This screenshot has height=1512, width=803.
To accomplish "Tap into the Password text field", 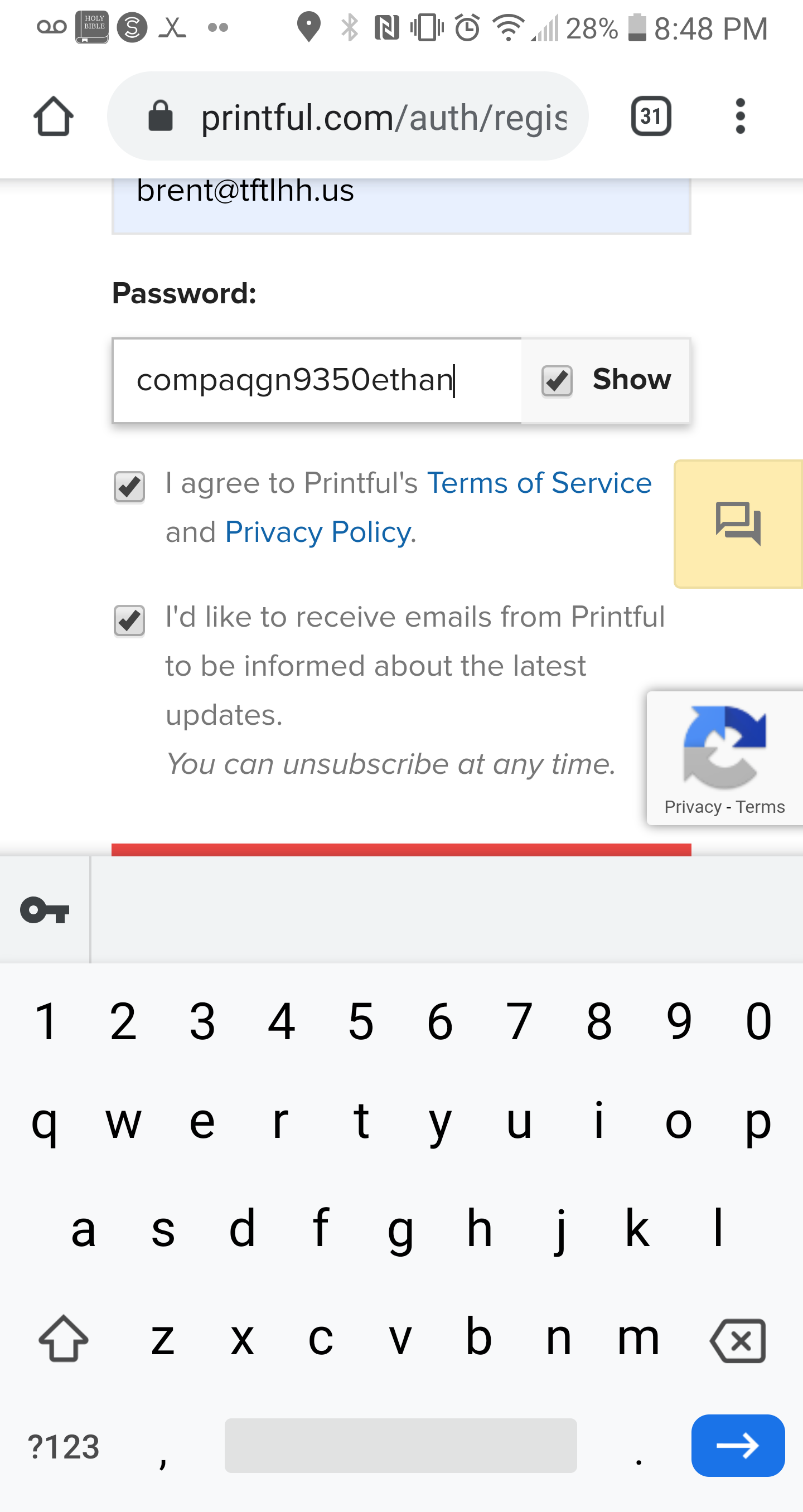I will (317, 380).
